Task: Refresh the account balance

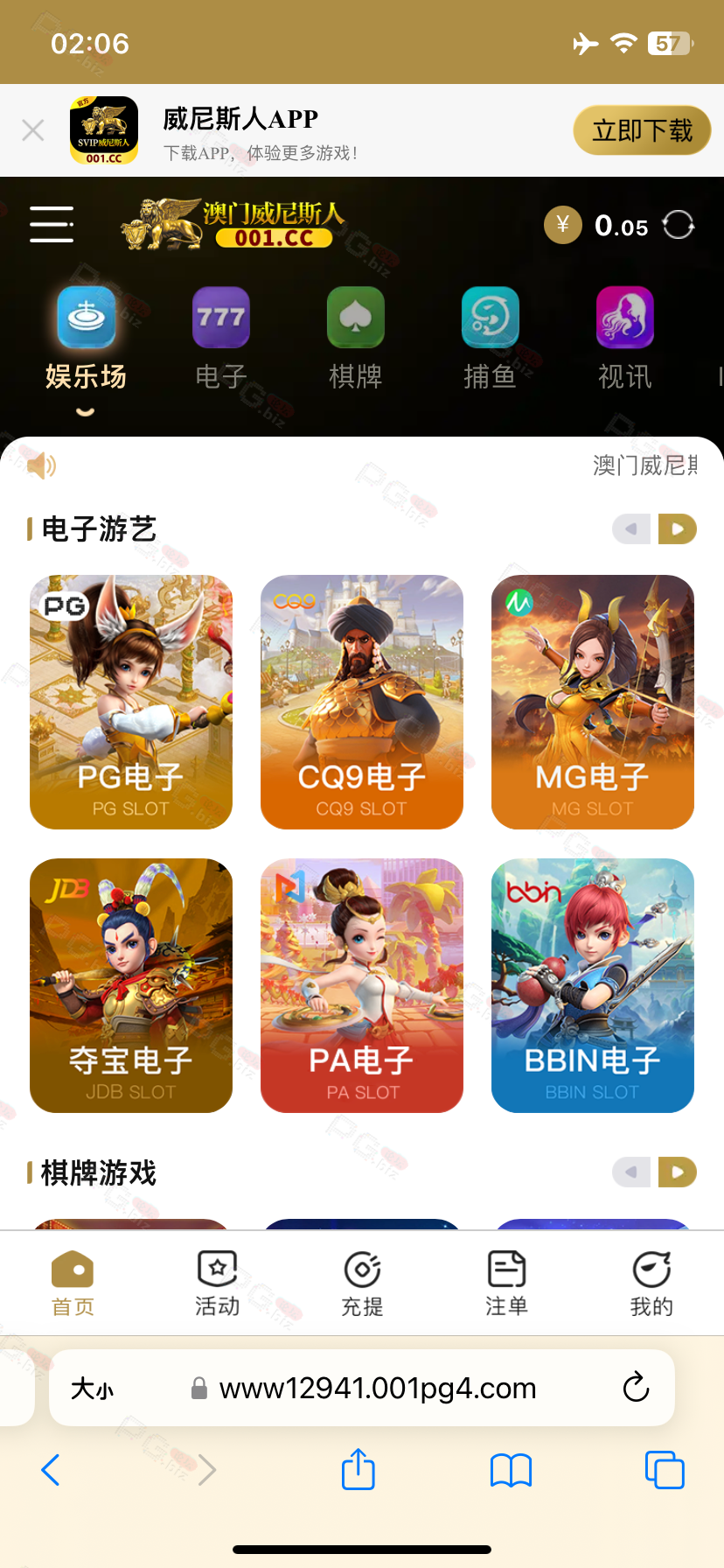Action: pos(679,225)
